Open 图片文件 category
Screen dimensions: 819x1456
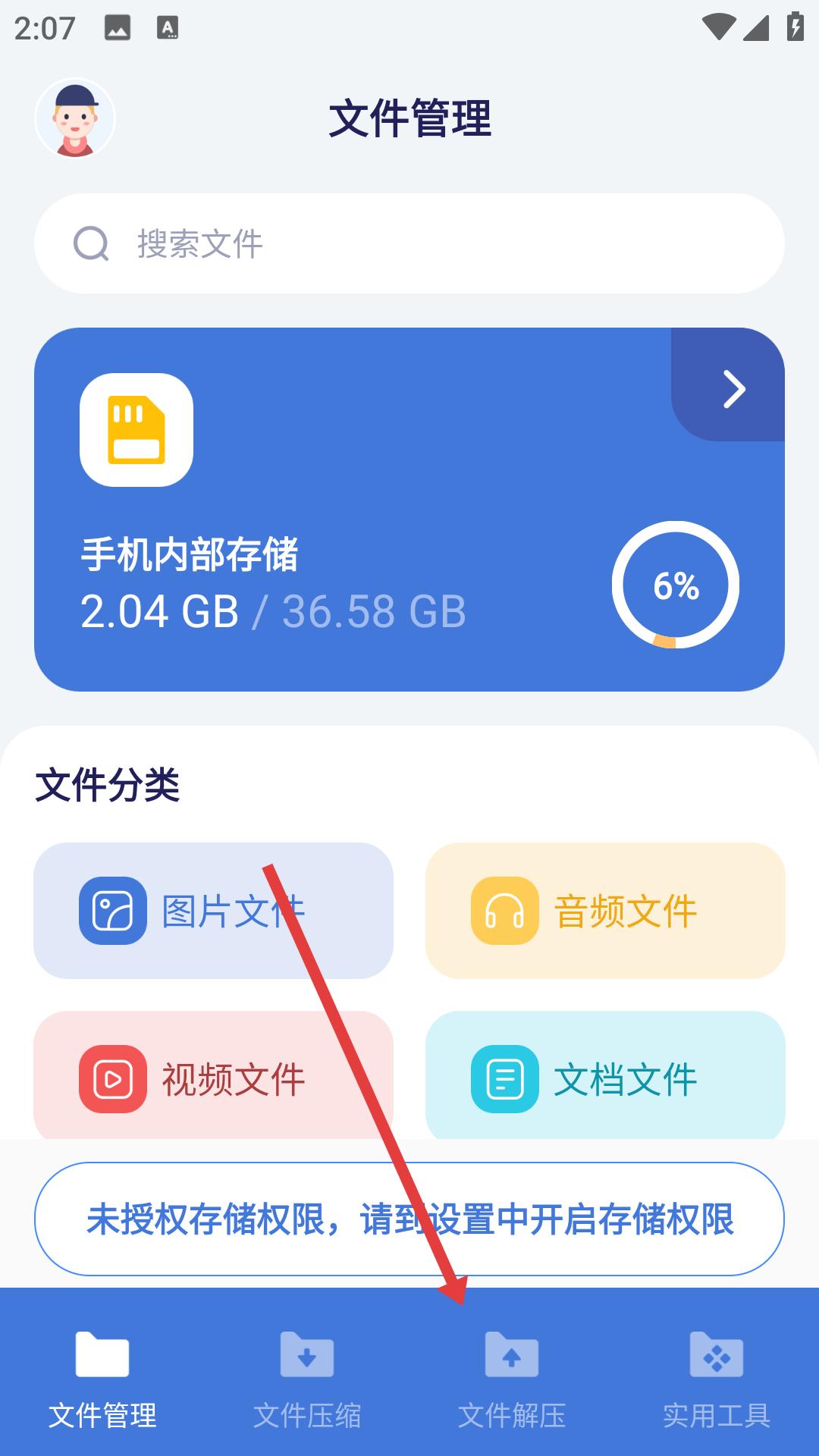pos(213,910)
